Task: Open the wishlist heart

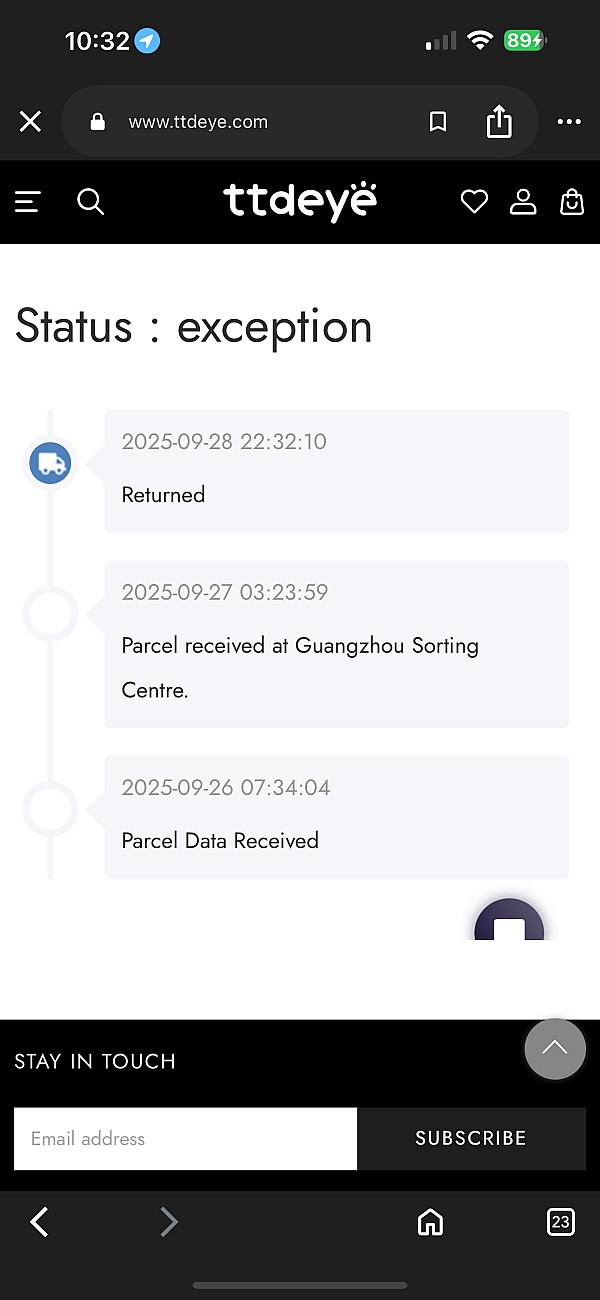Action: (474, 202)
